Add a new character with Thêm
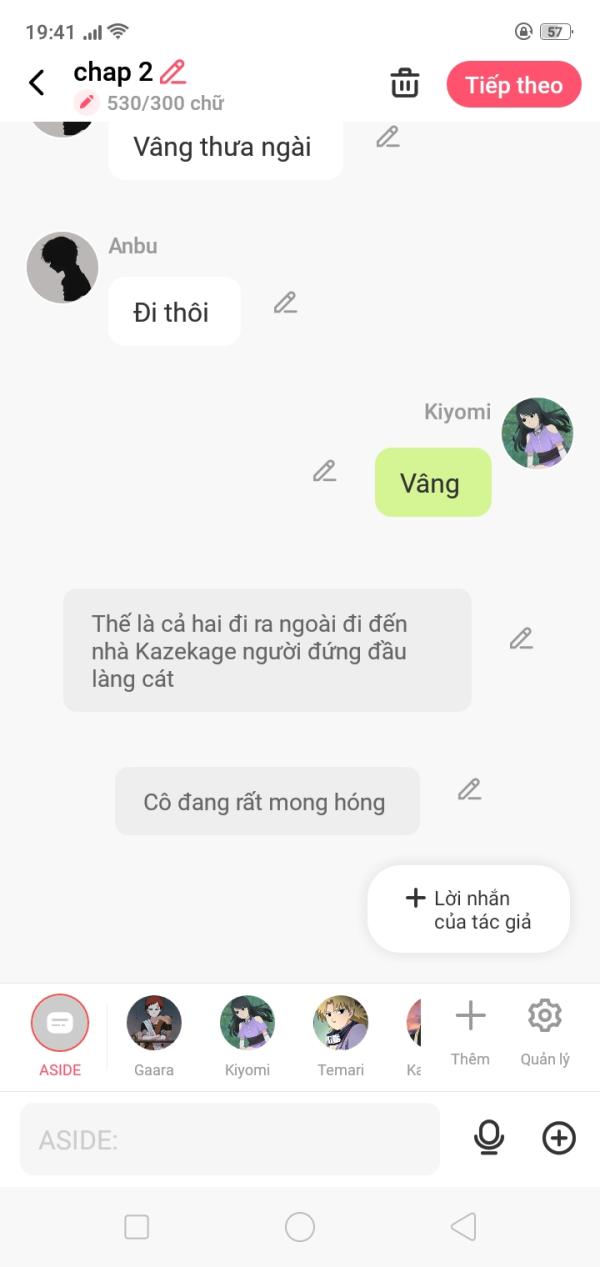Screen dimensions: 600x1267 coord(470,1032)
